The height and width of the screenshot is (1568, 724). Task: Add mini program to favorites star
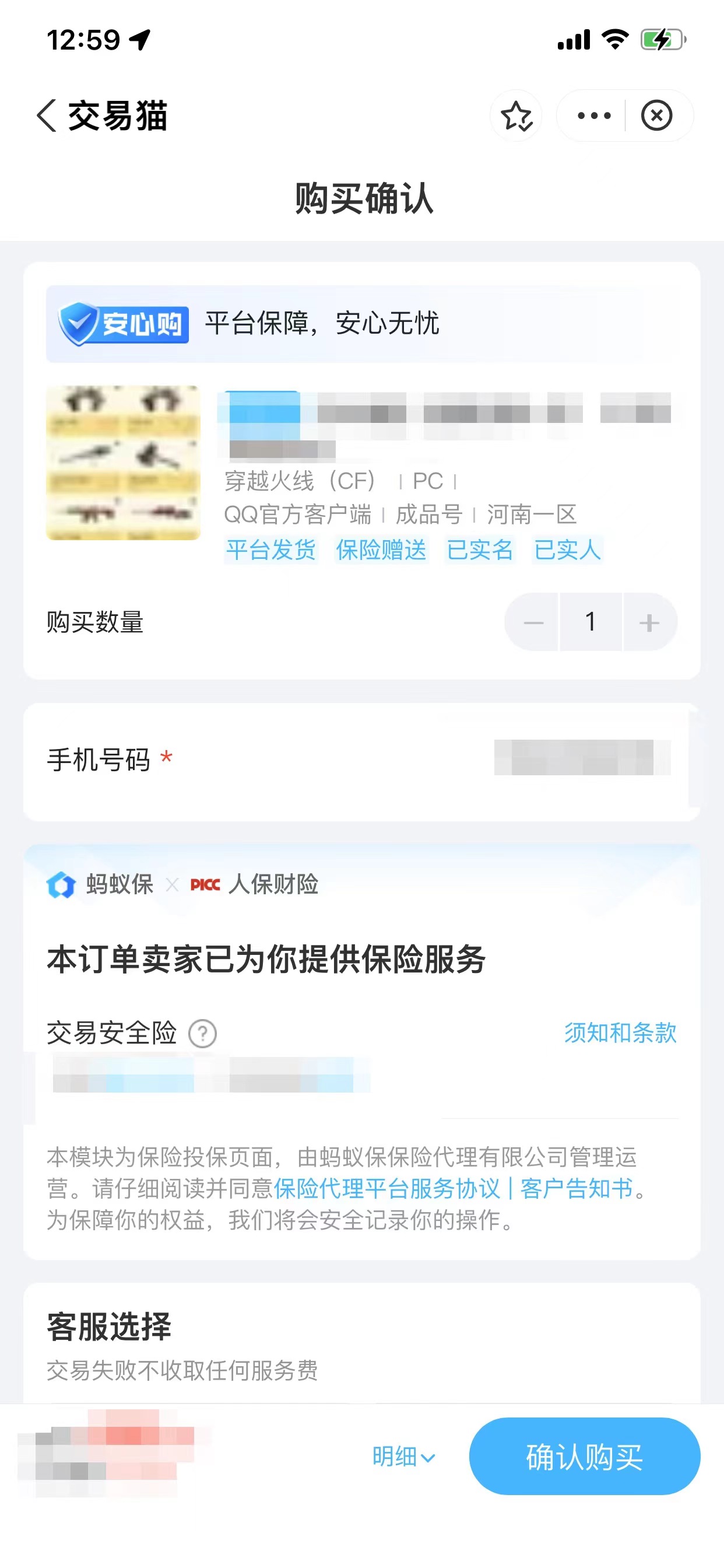tap(516, 116)
